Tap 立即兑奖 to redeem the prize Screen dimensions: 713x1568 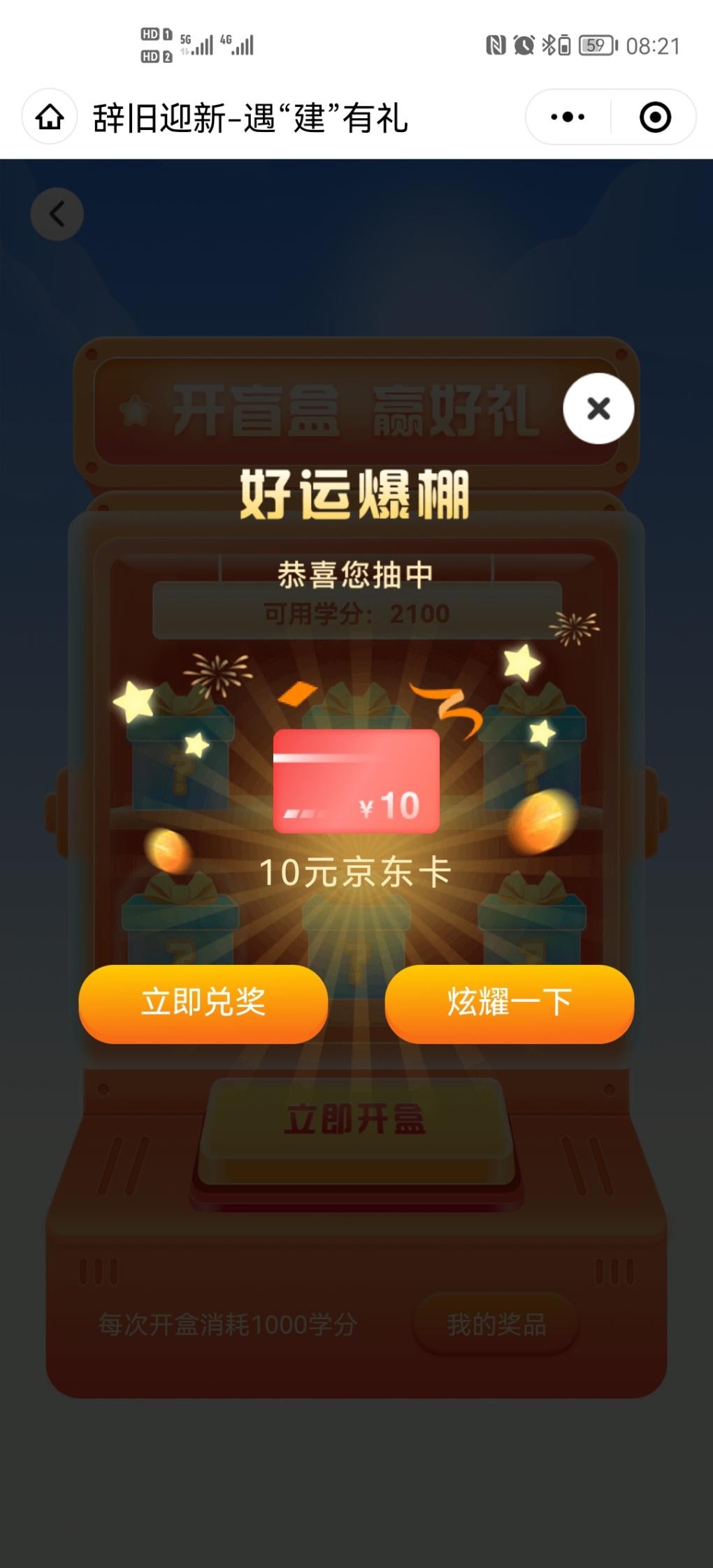(x=203, y=1003)
